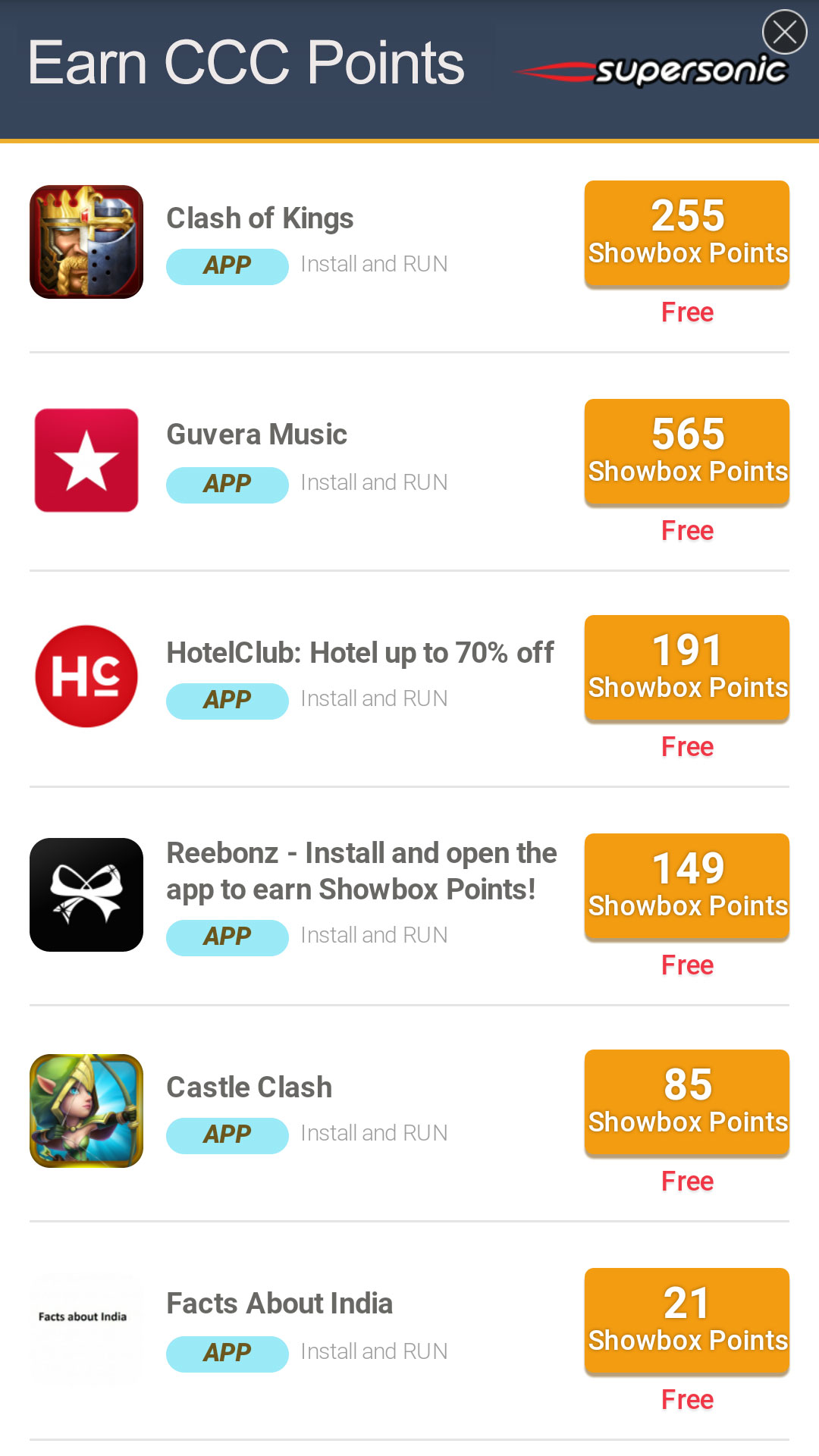
Task: Claim 149 Showbox Points for Reebonz
Action: [x=687, y=886]
